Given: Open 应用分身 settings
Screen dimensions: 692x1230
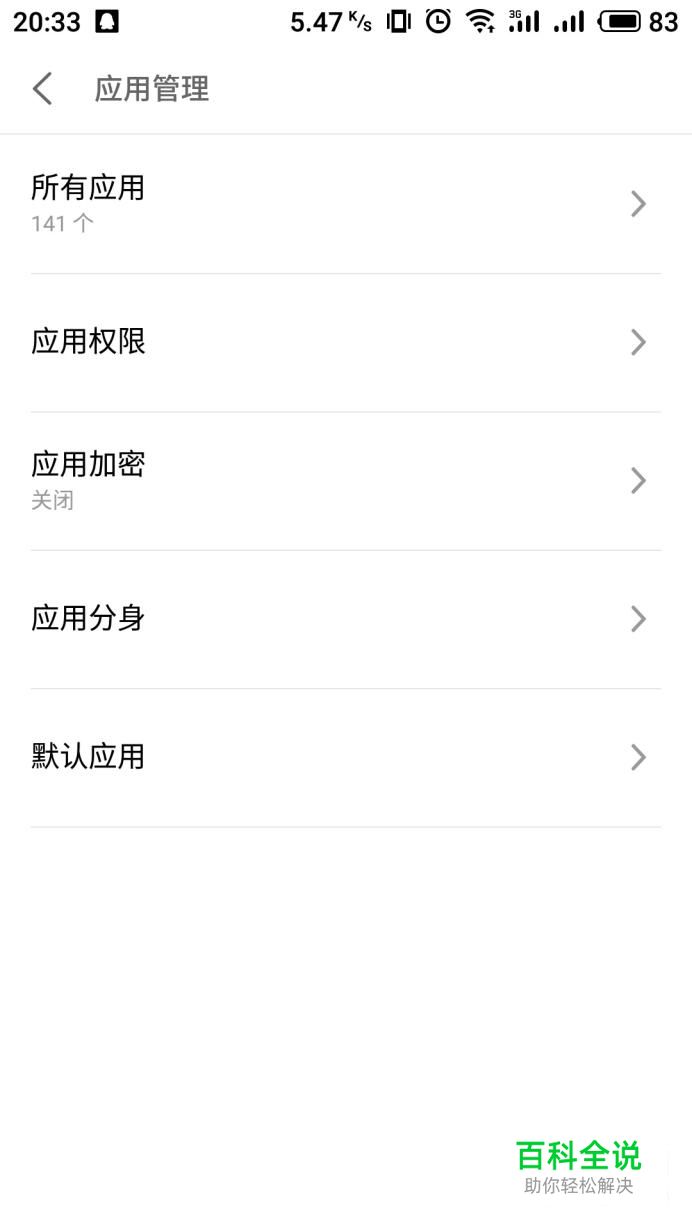Looking at the screenshot, I should click(x=345, y=619).
